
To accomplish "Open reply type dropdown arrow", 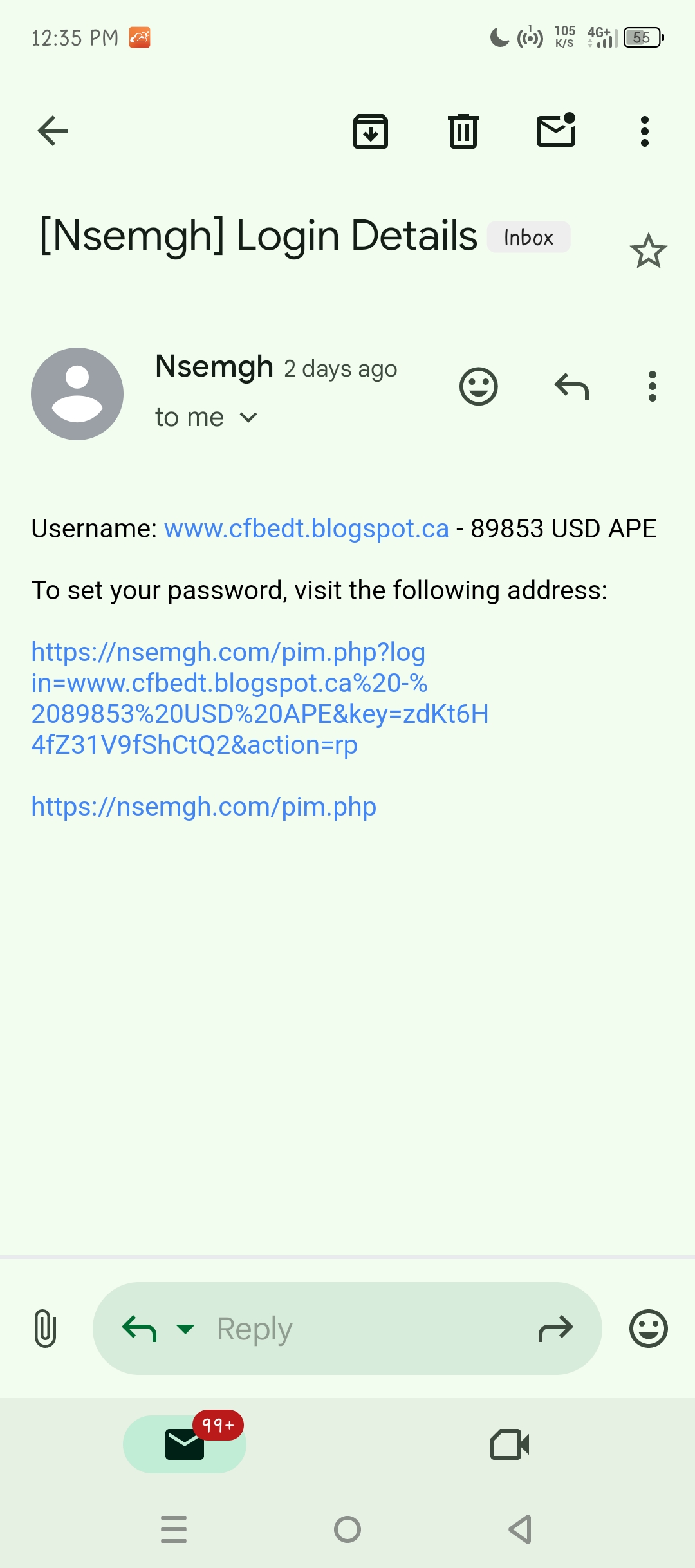I will coord(185,1329).
